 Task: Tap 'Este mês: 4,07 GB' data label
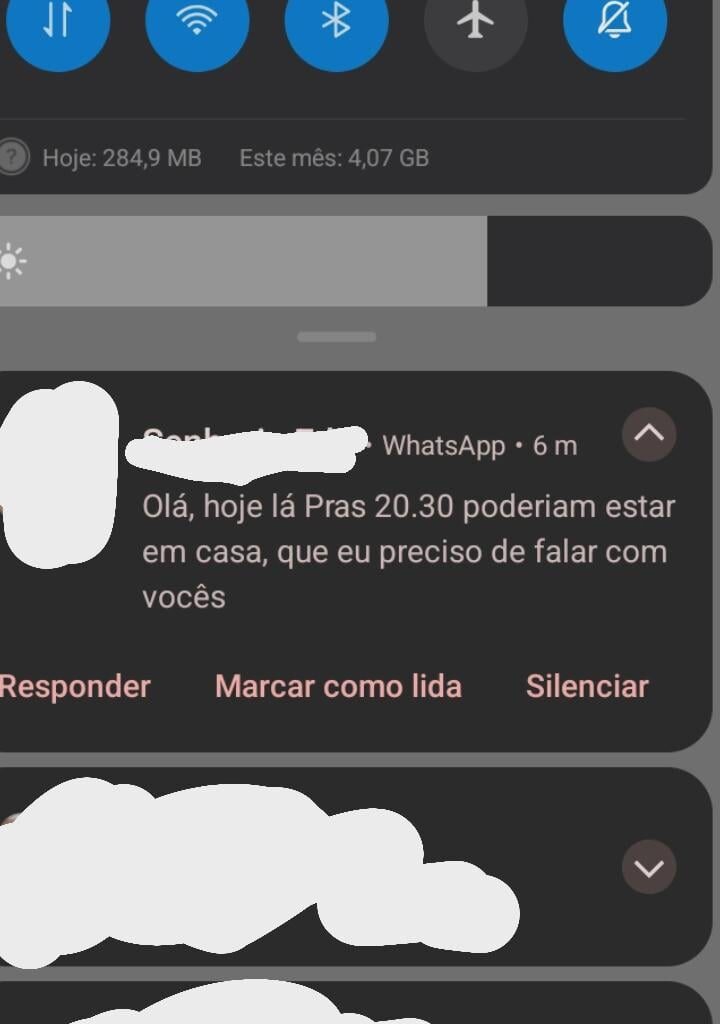333,157
